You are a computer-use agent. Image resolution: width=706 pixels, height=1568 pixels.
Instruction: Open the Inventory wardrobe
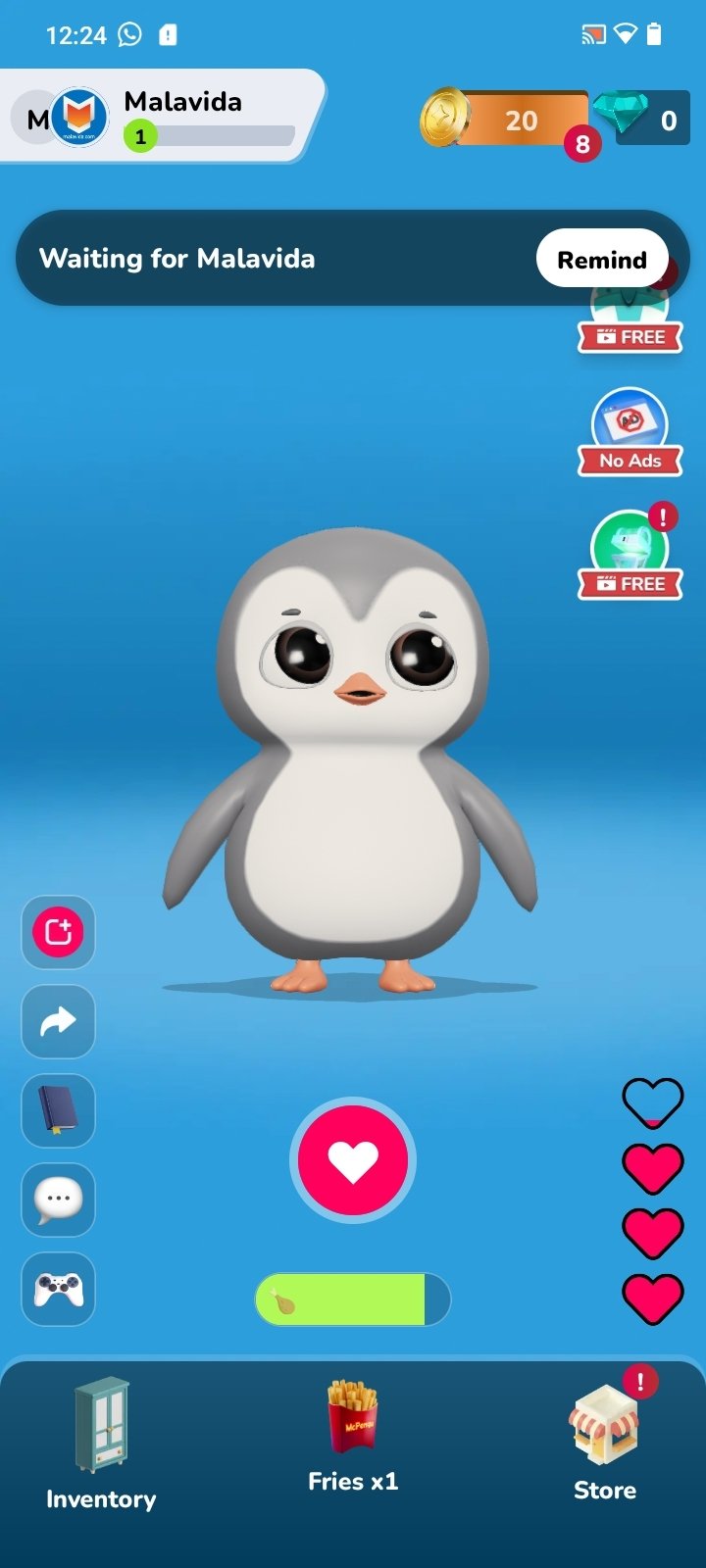tap(101, 1445)
